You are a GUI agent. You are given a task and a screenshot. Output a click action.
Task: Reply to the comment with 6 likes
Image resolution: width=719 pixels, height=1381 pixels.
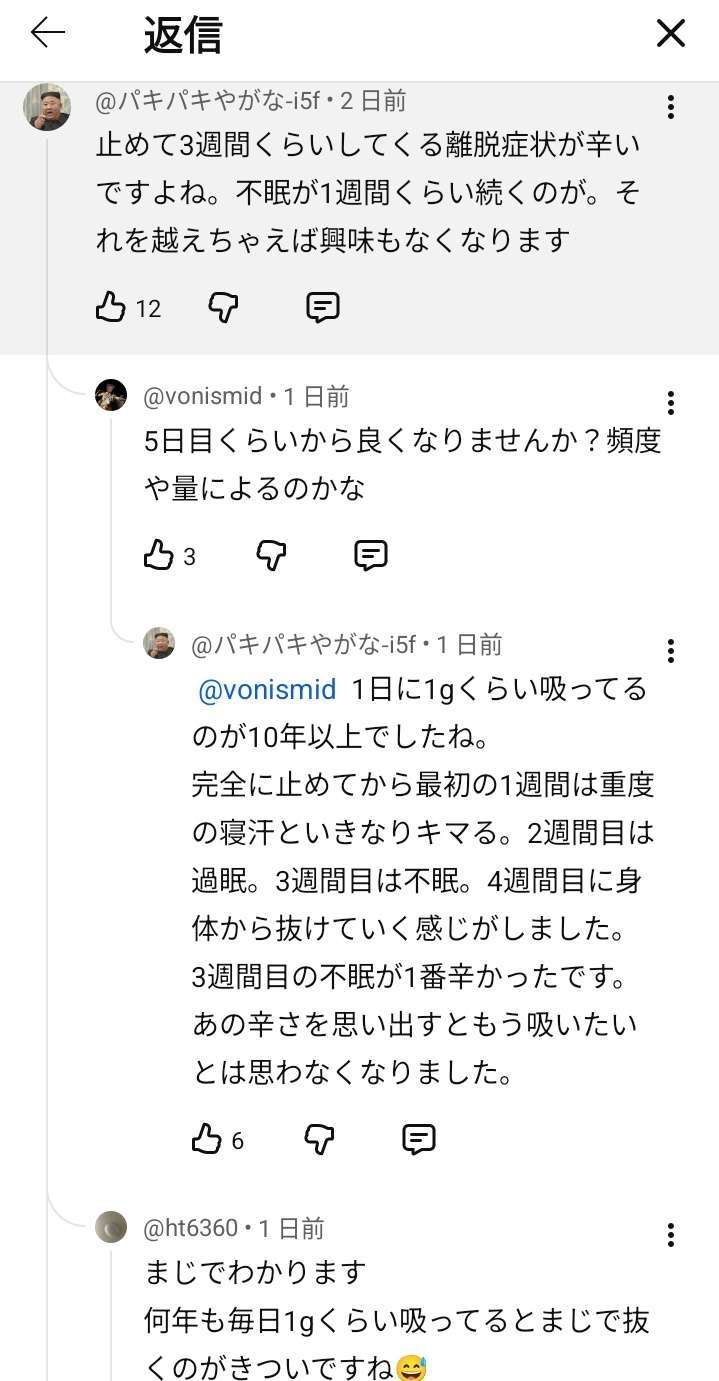click(418, 1139)
